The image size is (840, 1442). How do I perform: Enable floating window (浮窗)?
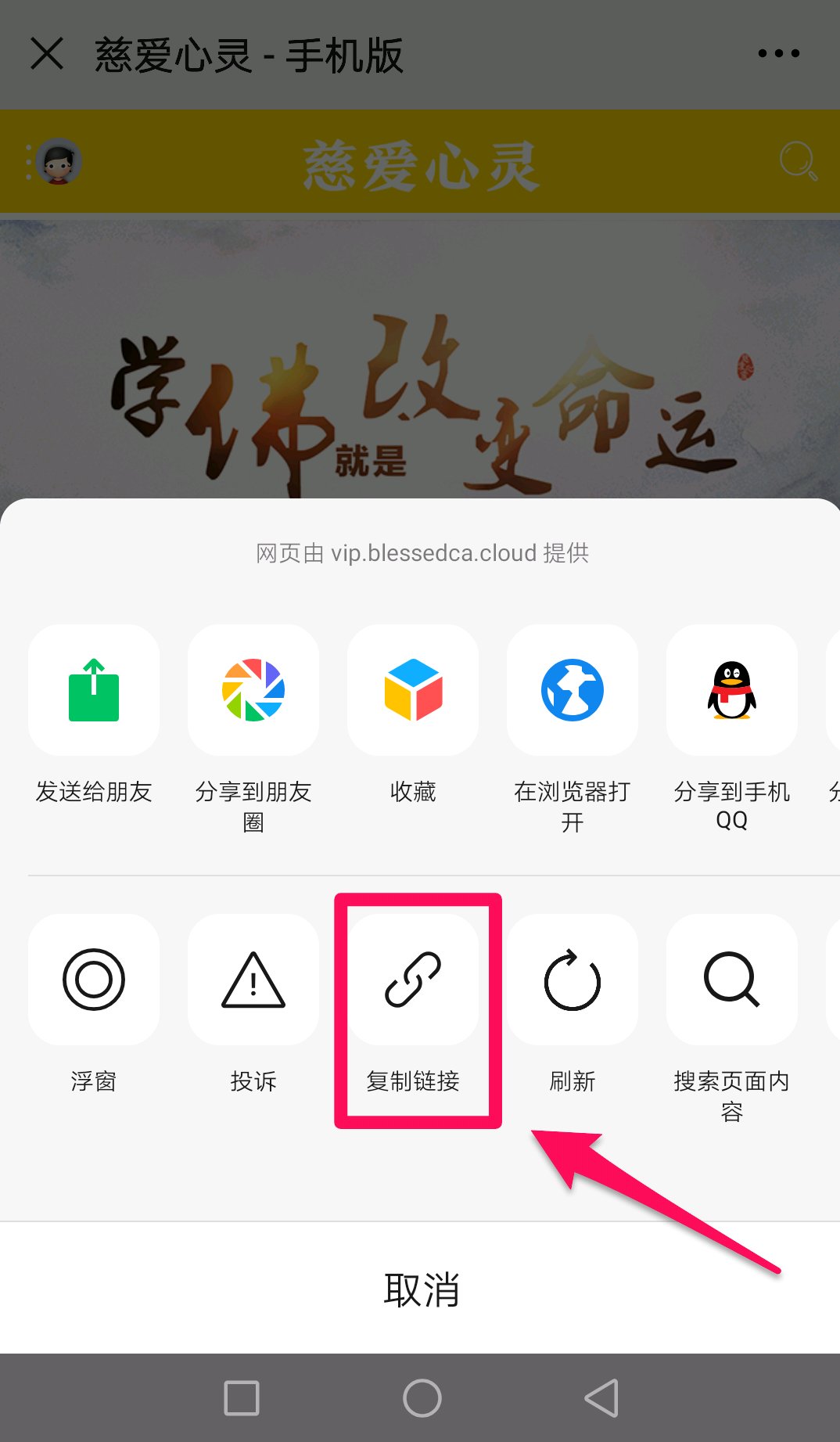pos(94,980)
